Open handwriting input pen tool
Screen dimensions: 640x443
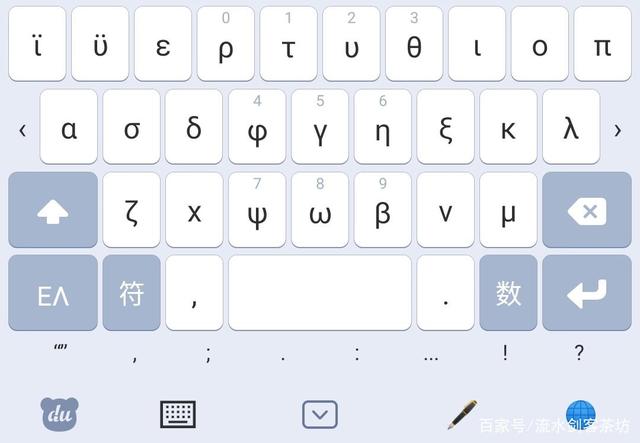(x=462, y=413)
